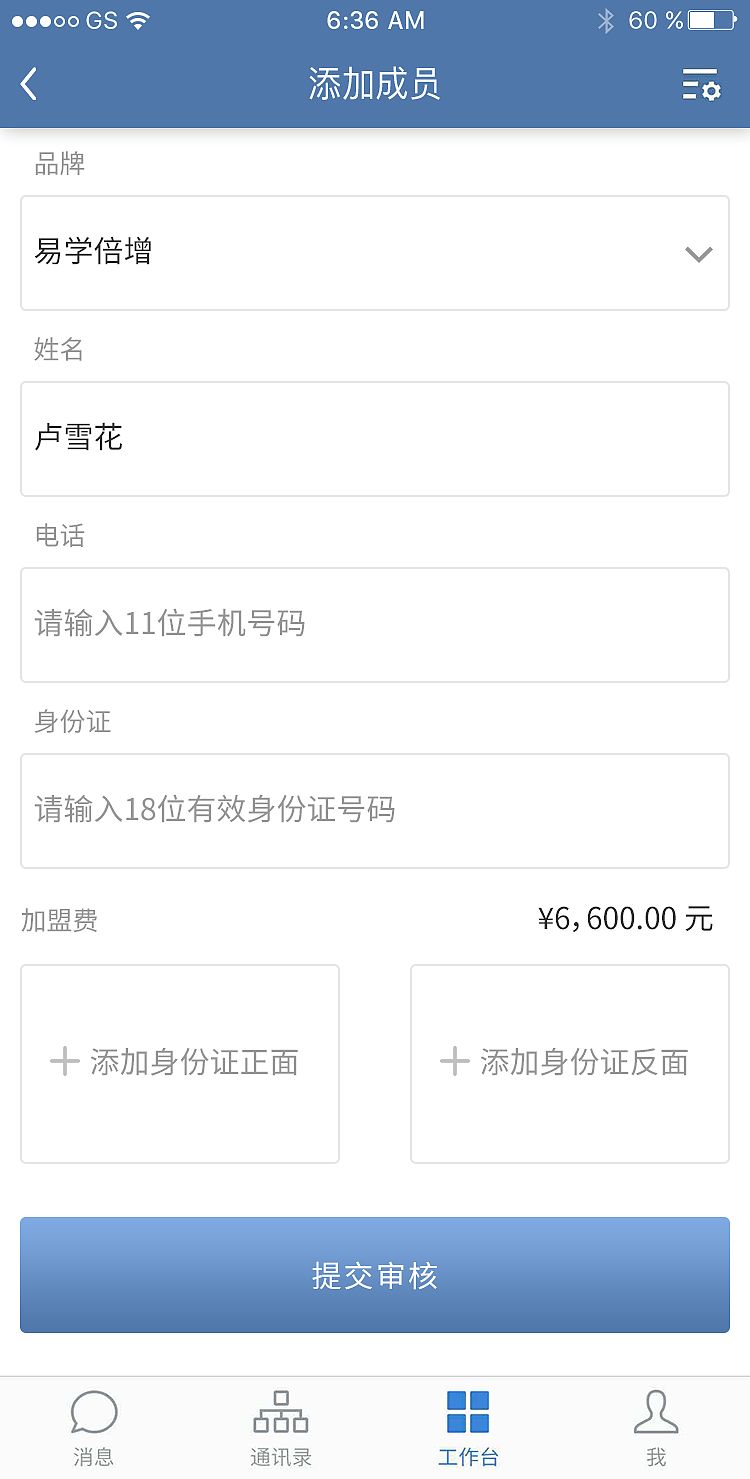
Task: Open the 品牌 brand dropdown
Action: 375,253
